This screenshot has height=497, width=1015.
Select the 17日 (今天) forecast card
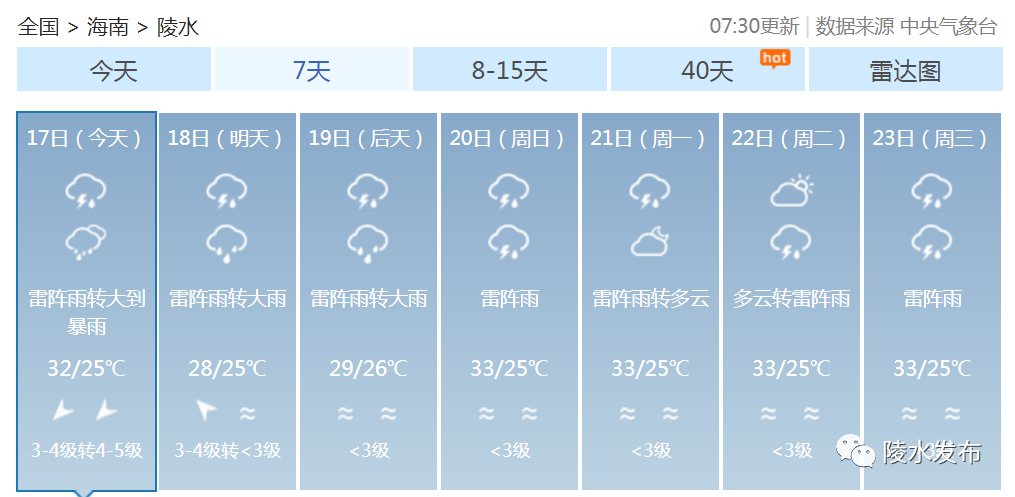coord(86,300)
